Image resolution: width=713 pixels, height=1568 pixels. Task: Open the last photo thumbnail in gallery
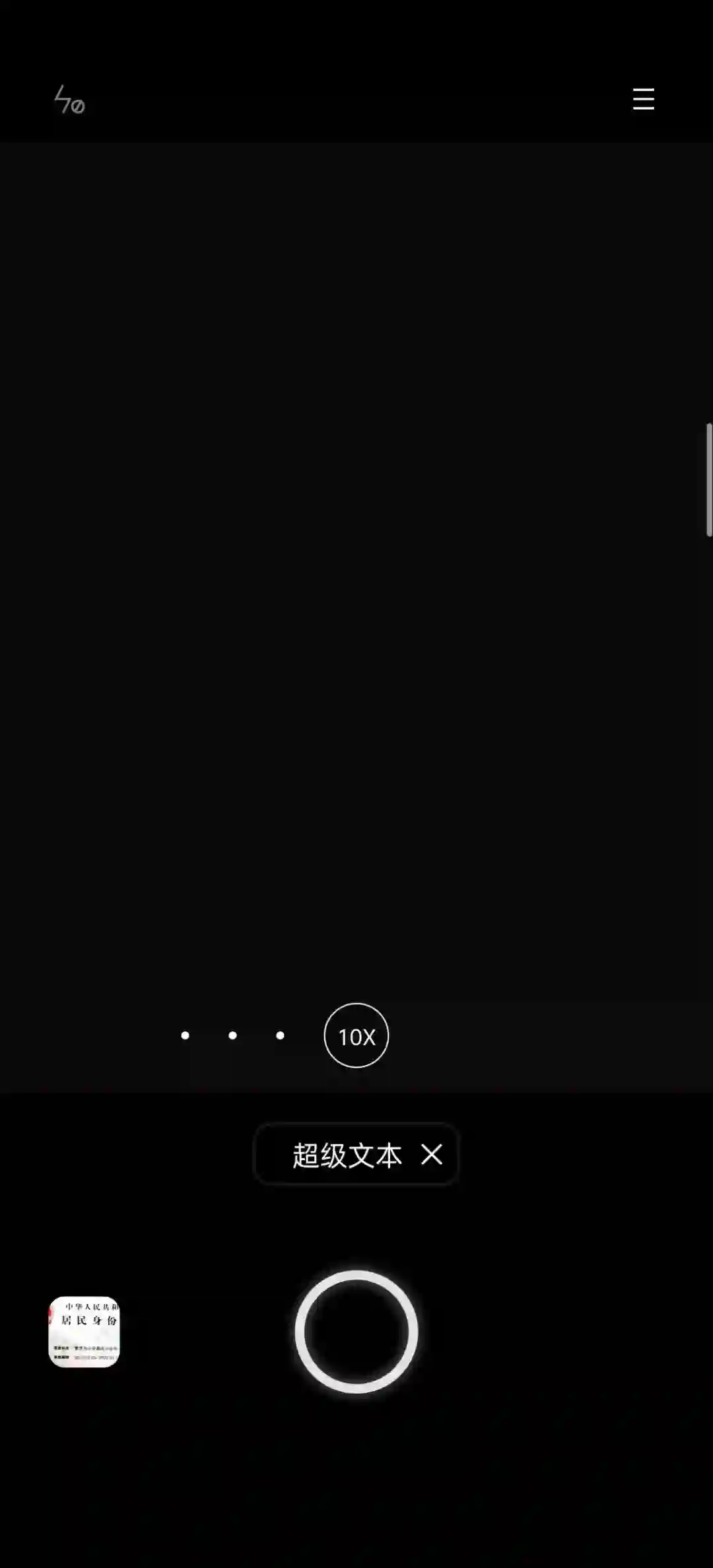point(85,1331)
